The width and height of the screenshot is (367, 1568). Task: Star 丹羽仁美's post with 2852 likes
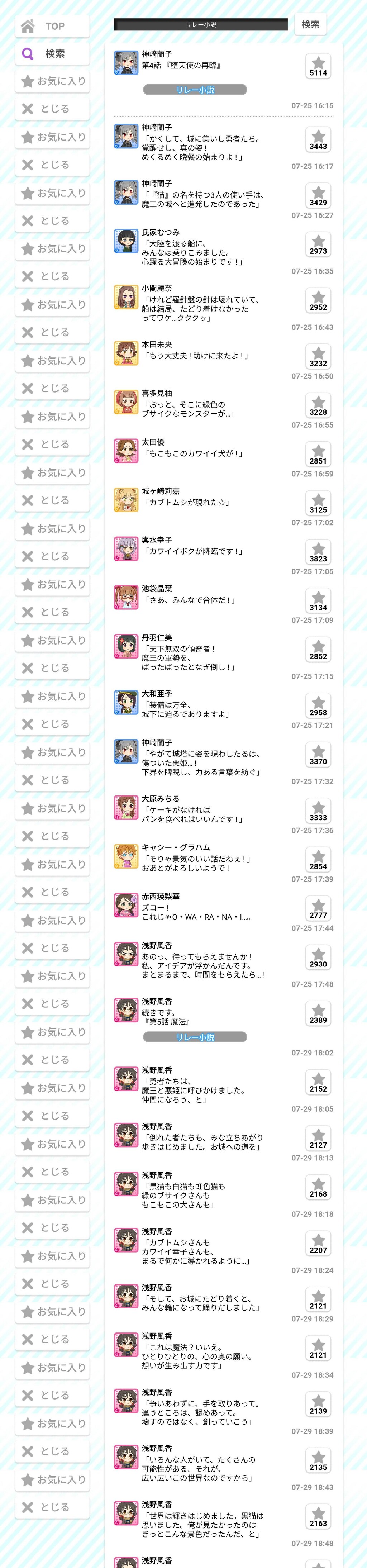pyautogui.click(x=318, y=650)
